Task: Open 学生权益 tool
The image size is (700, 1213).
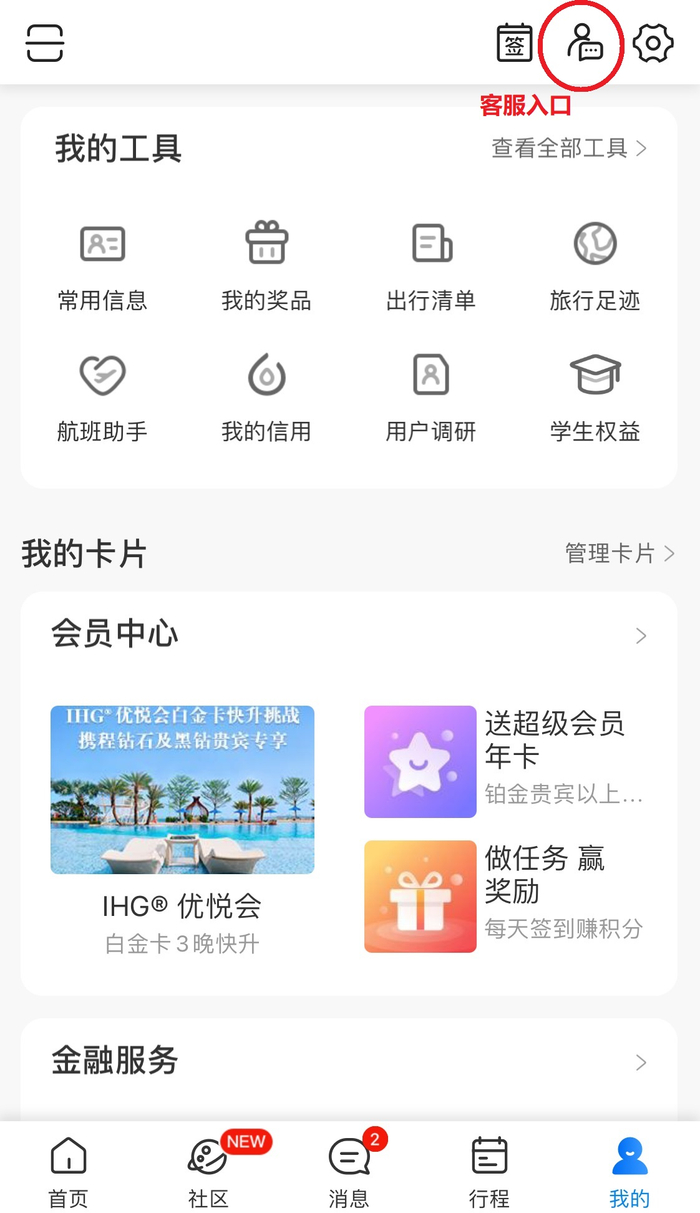Action: [x=595, y=397]
